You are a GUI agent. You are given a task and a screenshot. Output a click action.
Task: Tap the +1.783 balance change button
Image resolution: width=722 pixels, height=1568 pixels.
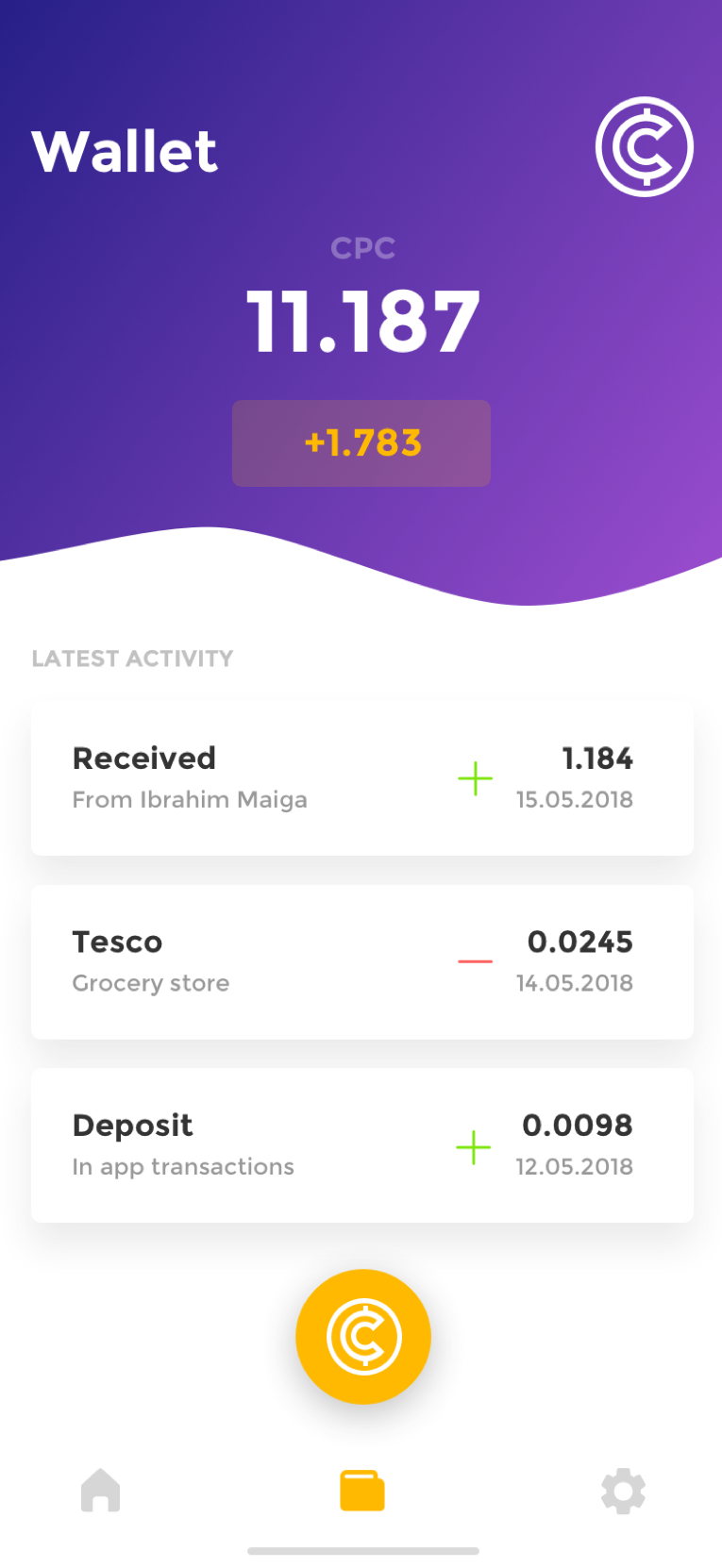[361, 443]
